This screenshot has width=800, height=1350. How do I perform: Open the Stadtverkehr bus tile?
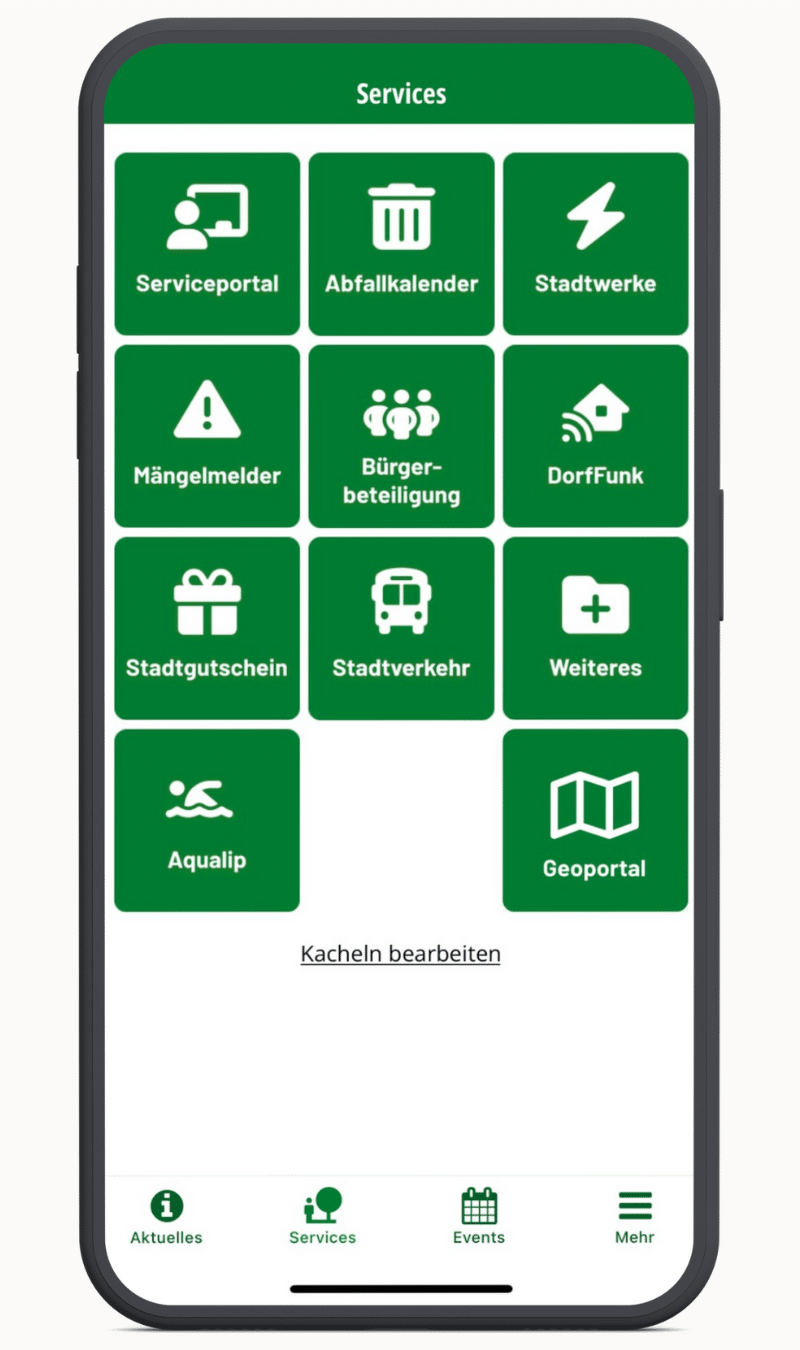click(401, 628)
